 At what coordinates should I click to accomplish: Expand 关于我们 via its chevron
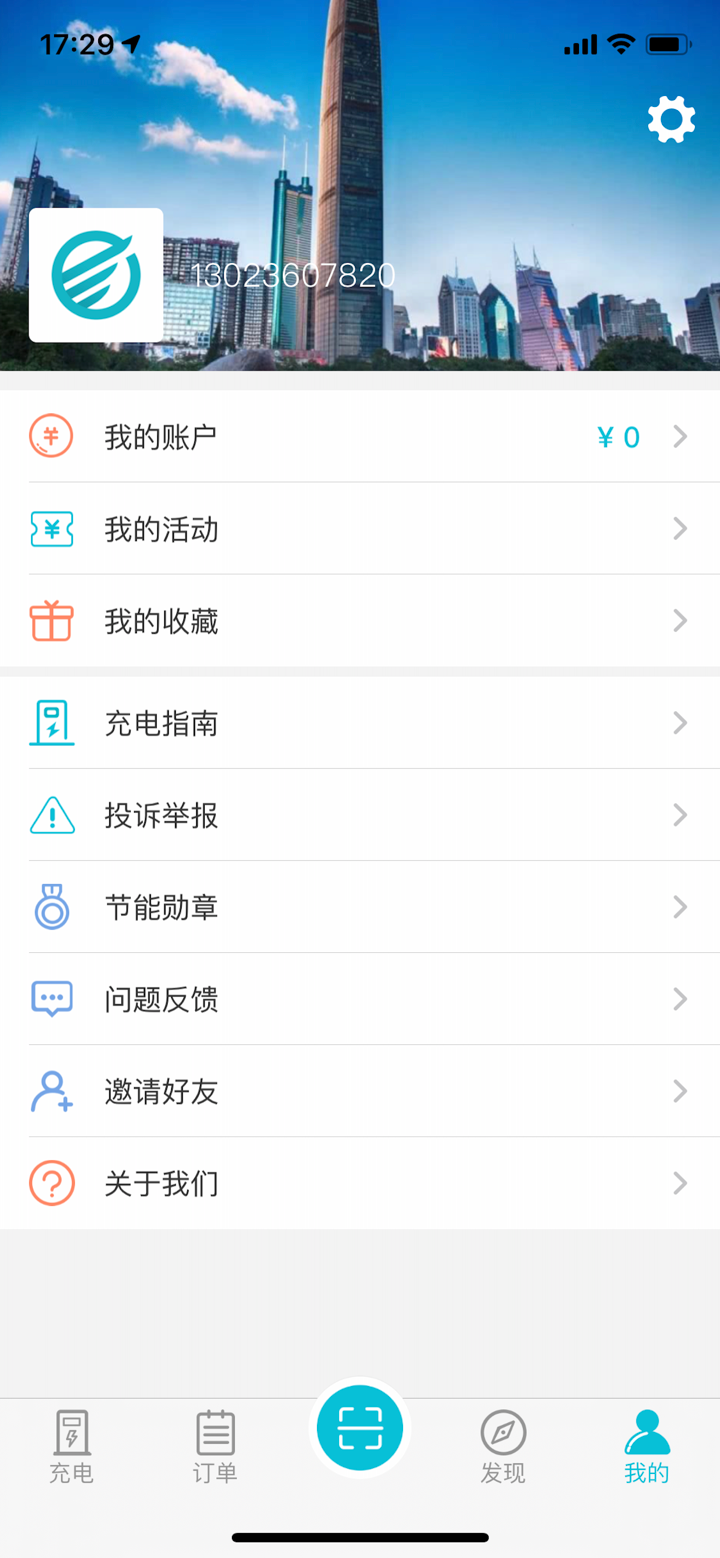click(679, 1183)
